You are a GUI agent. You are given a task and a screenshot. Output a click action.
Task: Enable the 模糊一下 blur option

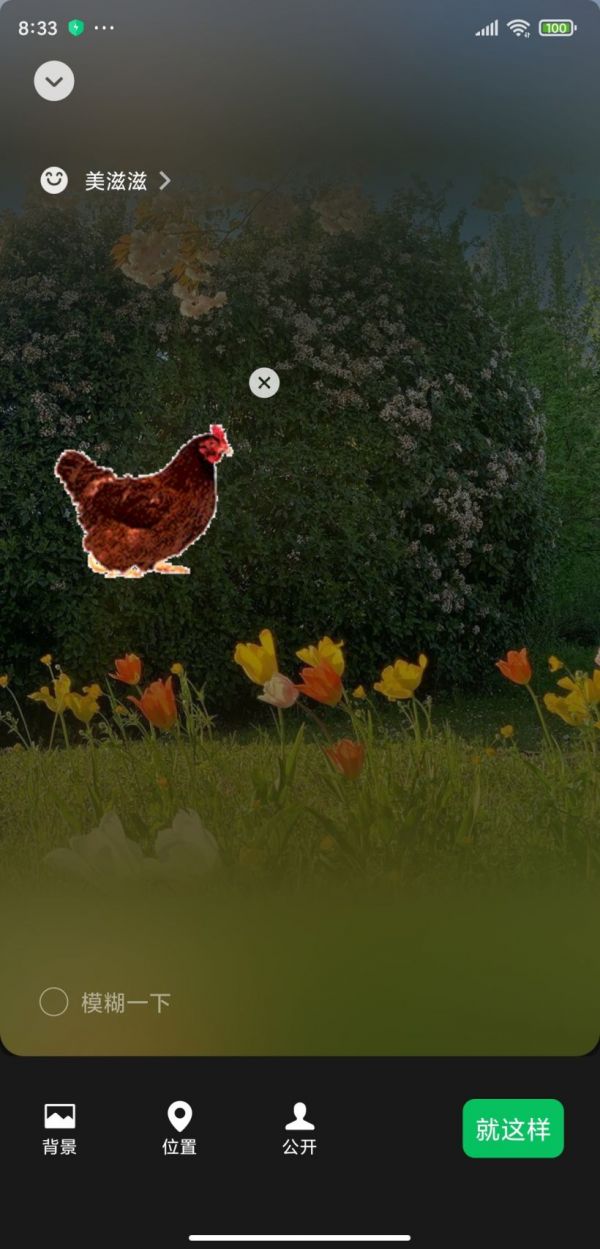point(54,1002)
